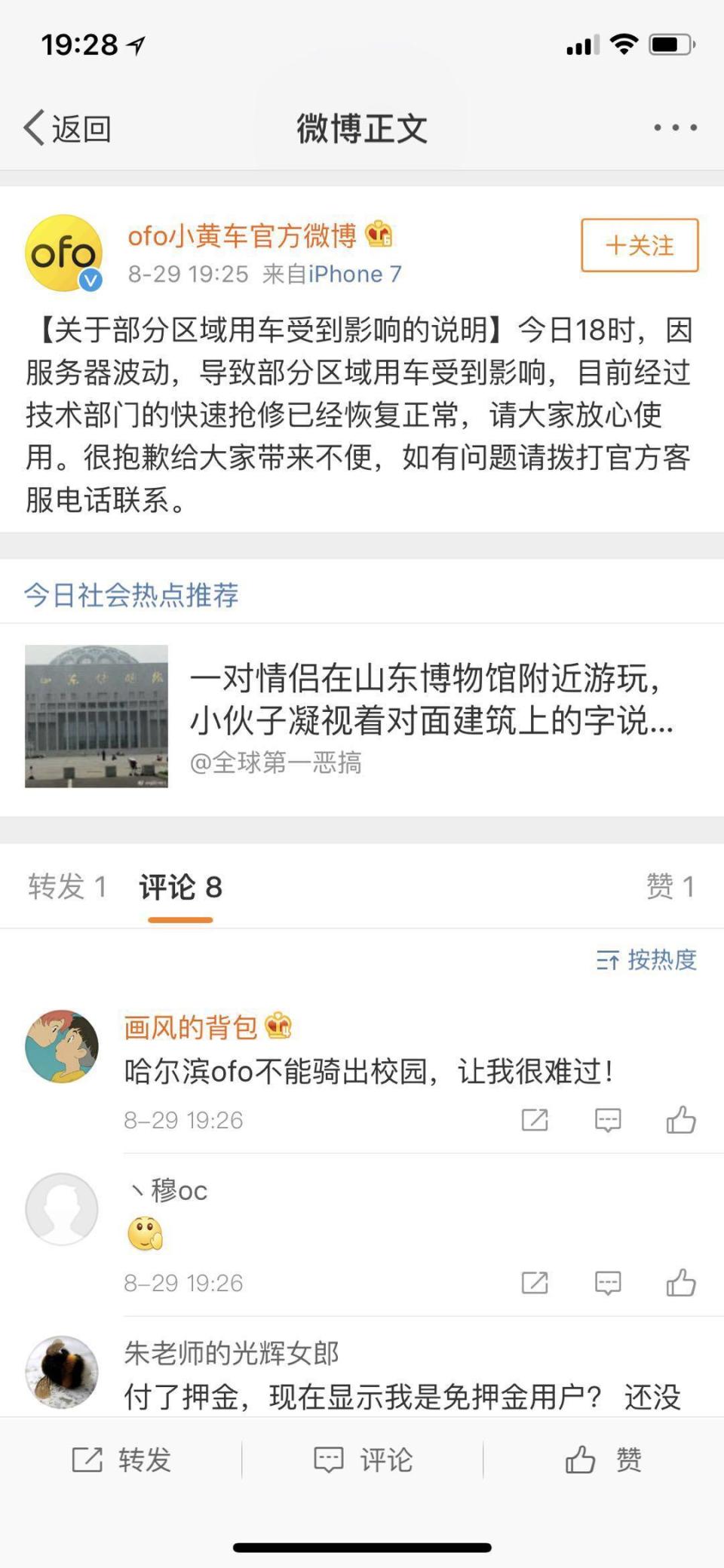Tap the orange verified badge on ofo's avatar
This screenshot has width=724, height=1568.
click(x=90, y=280)
